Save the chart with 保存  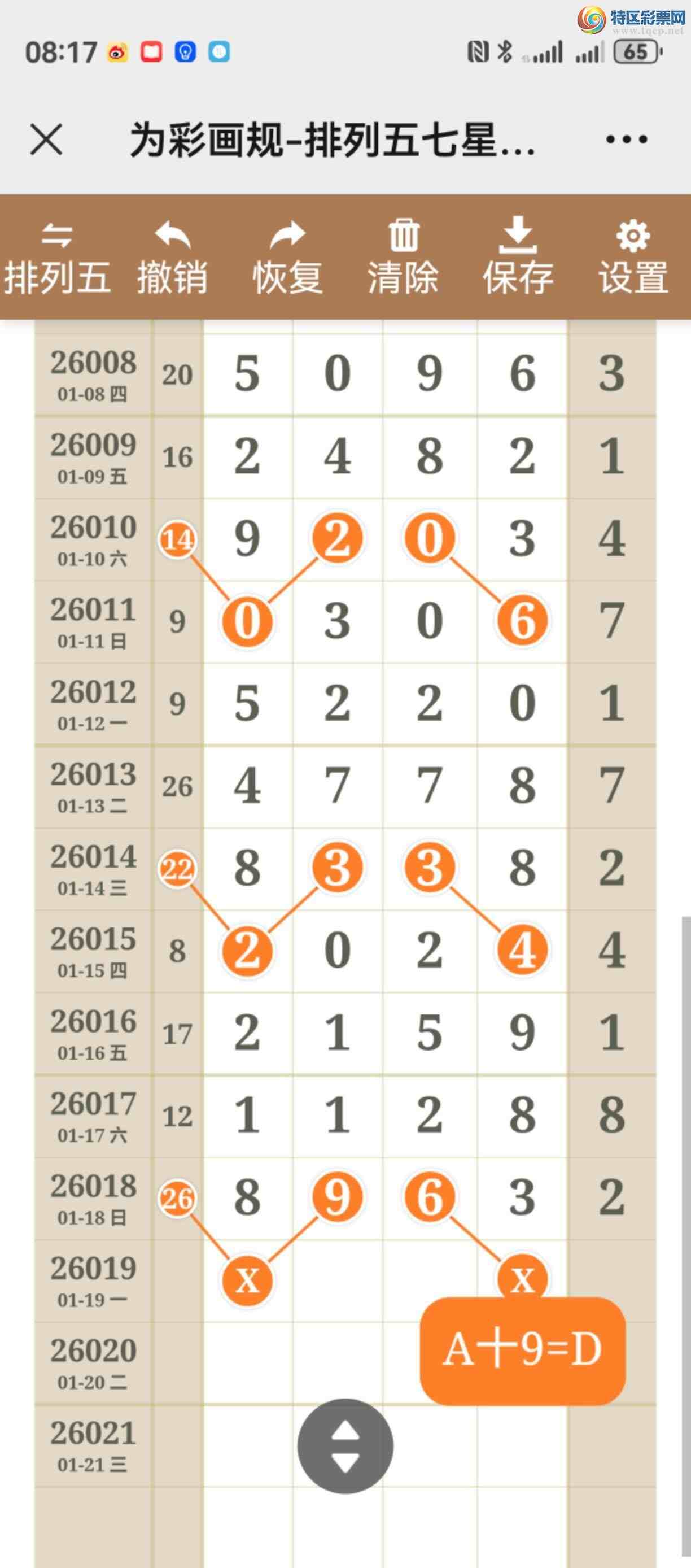pos(518,258)
